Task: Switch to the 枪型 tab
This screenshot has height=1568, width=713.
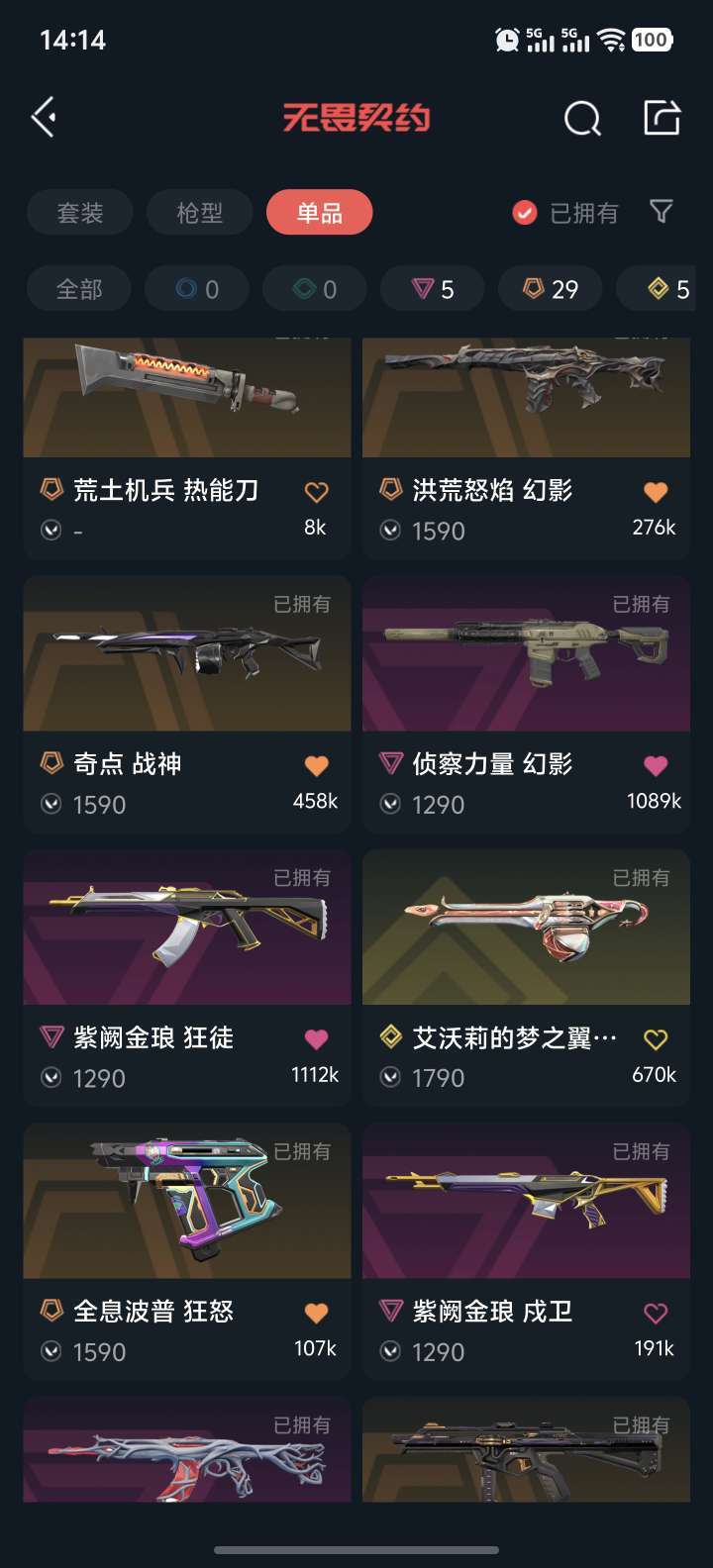Action: pyautogui.click(x=200, y=213)
